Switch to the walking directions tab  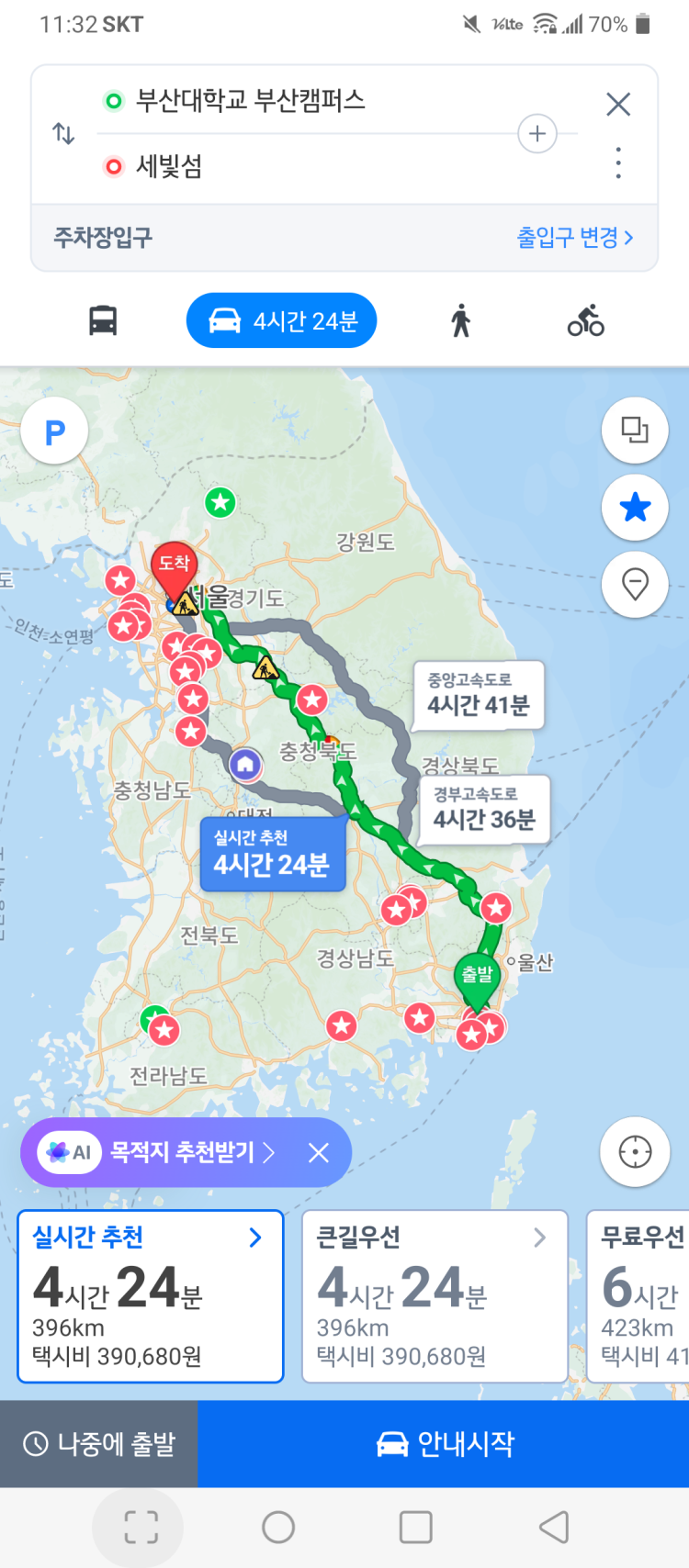coord(460,321)
